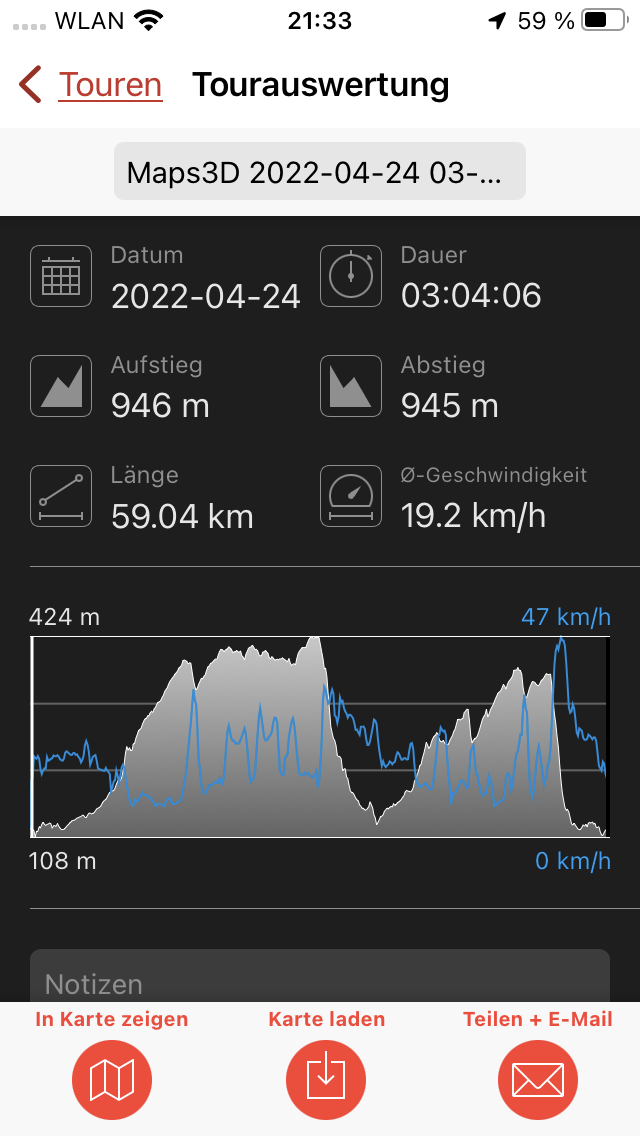The image size is (640, 1136).
Task: Show the tour in the map
Action: coord(112,1079)
